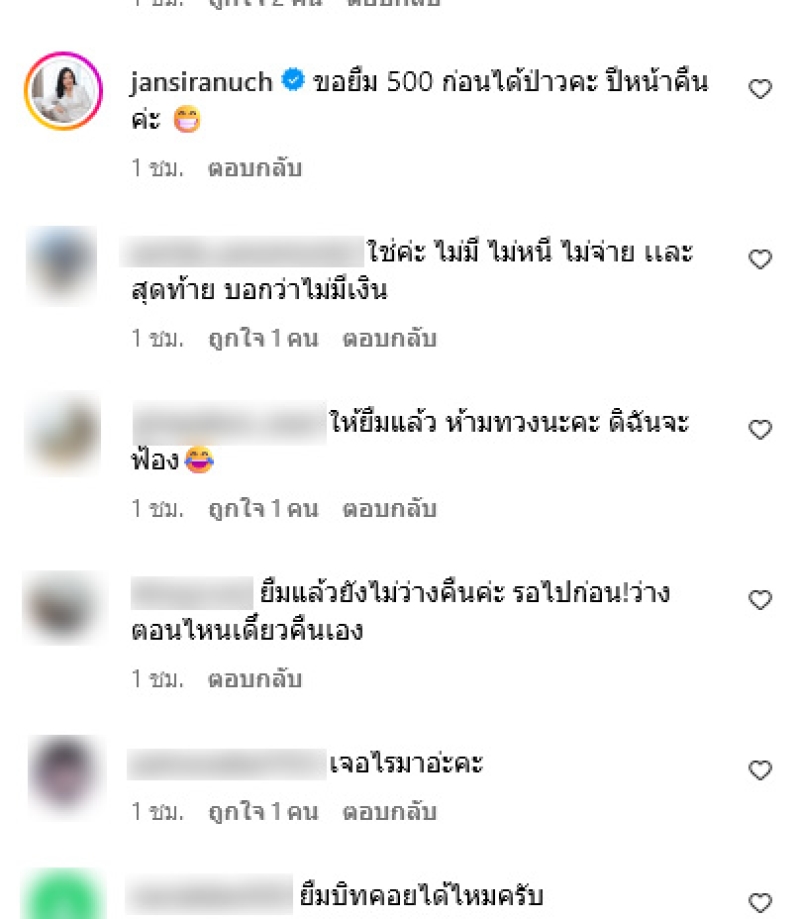Like the comment ยืมบิทคอยได้ไหมครับ
The height and width of the screenshot is (919, 800).
760,902
